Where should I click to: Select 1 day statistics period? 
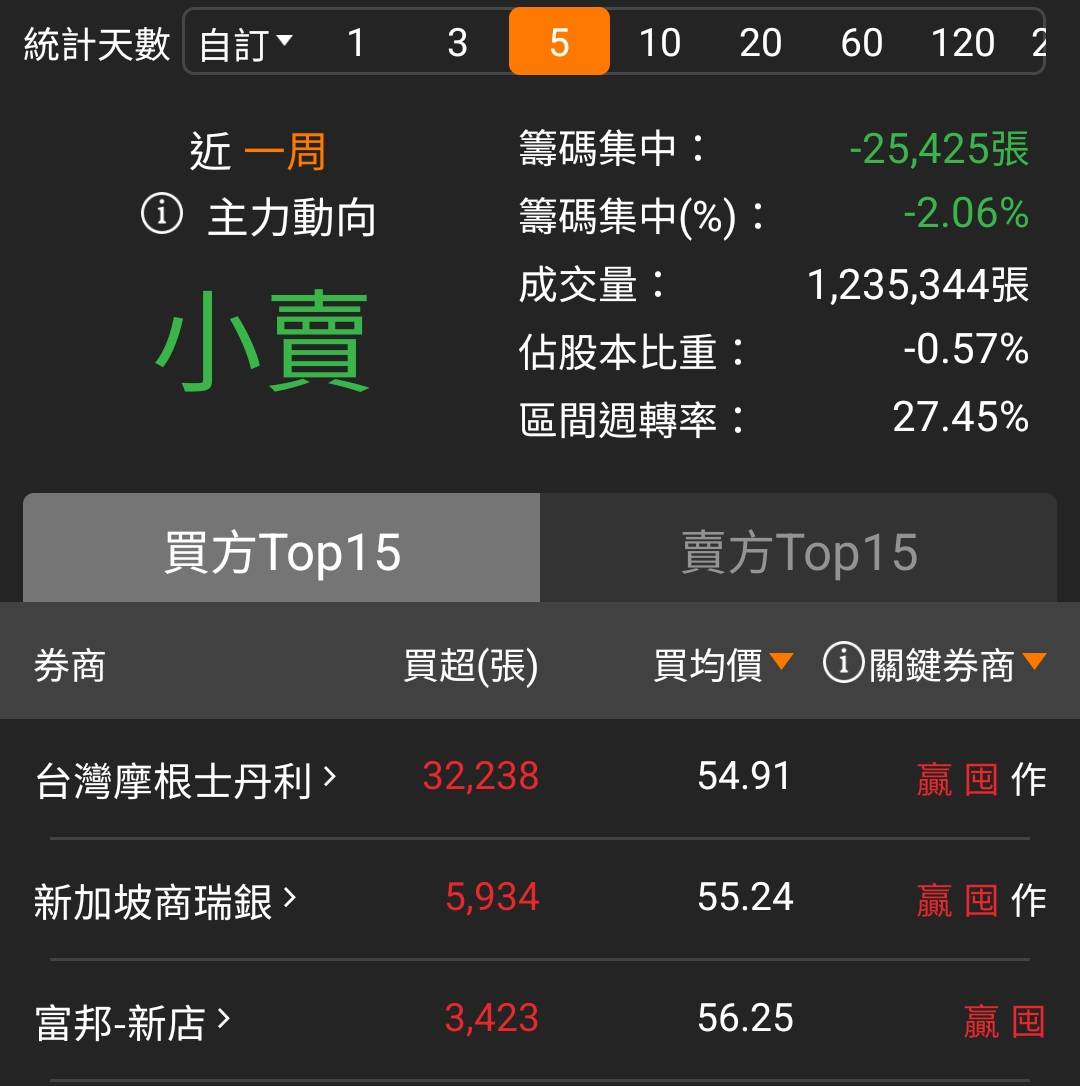[x=355, y=43]
